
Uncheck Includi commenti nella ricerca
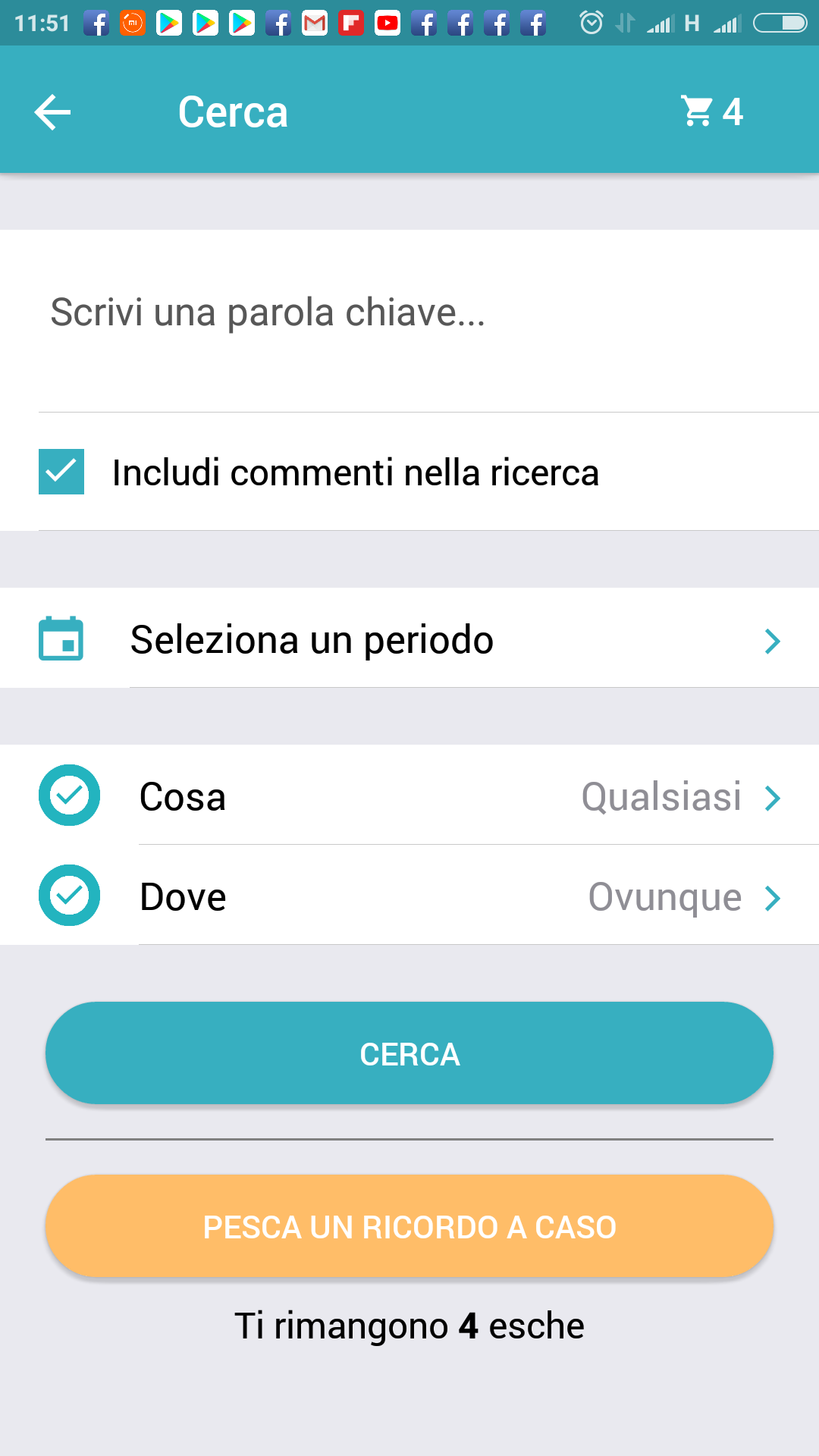[61, 472]
